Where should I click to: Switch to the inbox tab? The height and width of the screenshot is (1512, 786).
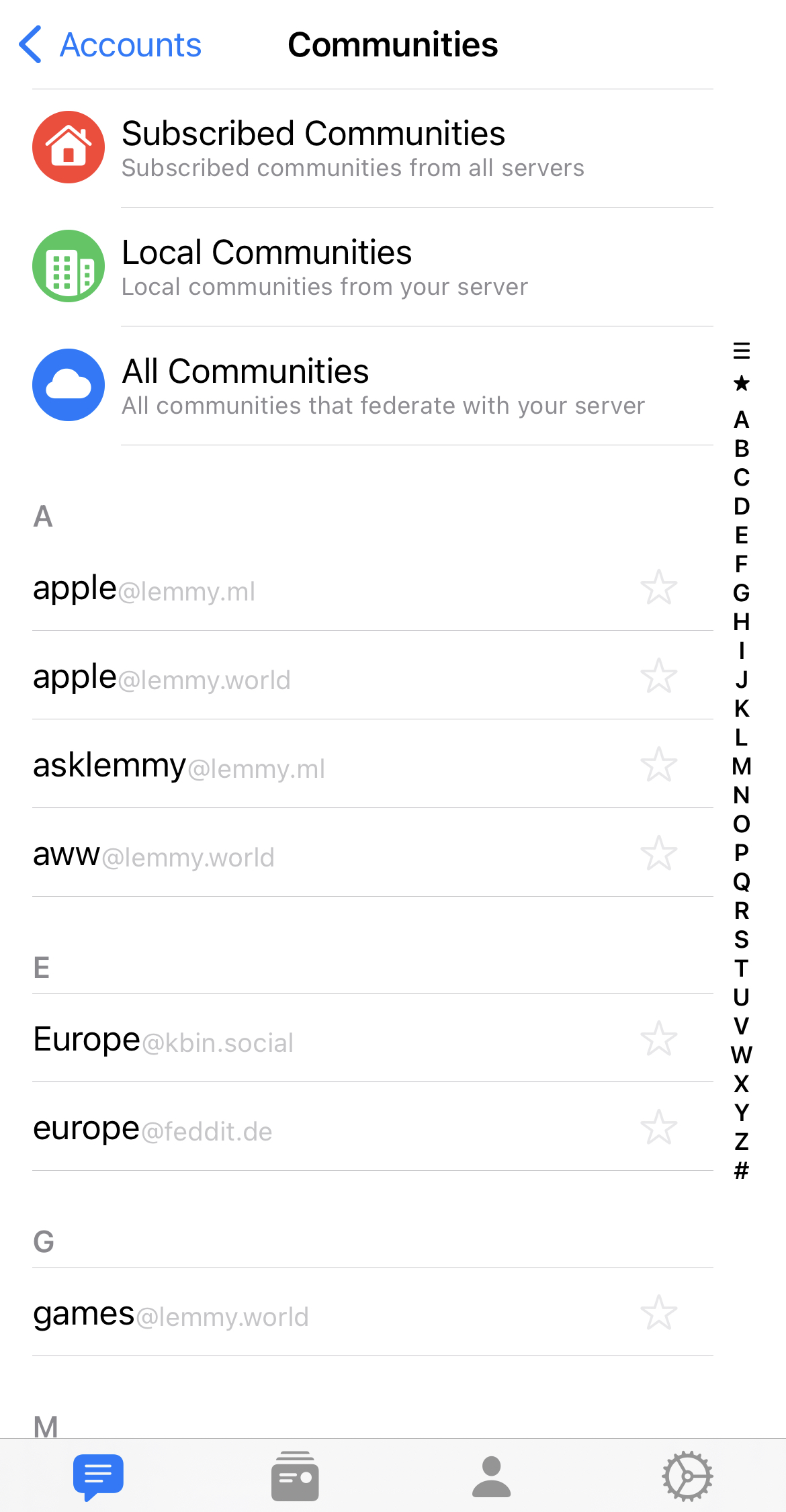(x=295, y=1476)
